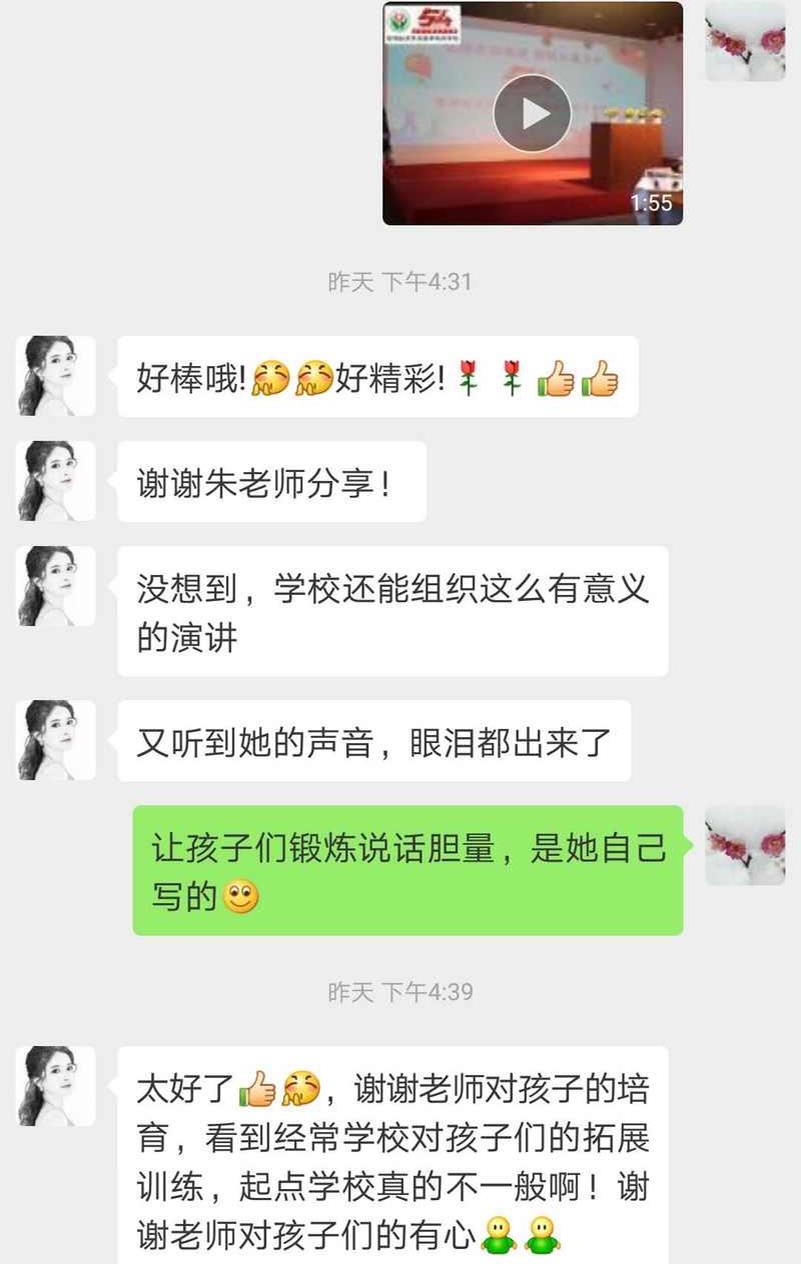Open avatar next to 谢谢朱老师分享 message
This screenshot has height=1264, width=801.
pos(57,481)
